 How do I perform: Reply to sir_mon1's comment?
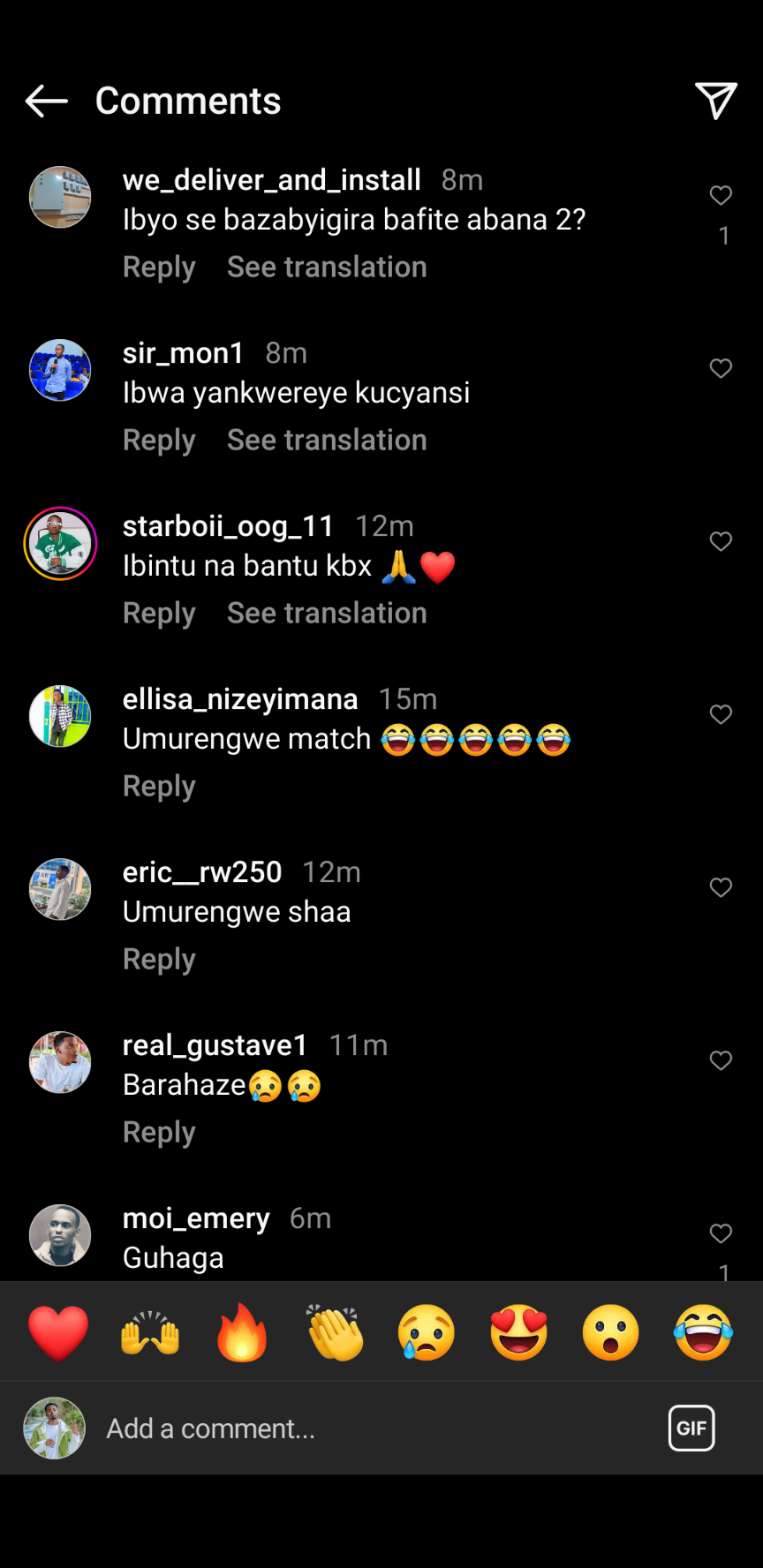(159, 440)
